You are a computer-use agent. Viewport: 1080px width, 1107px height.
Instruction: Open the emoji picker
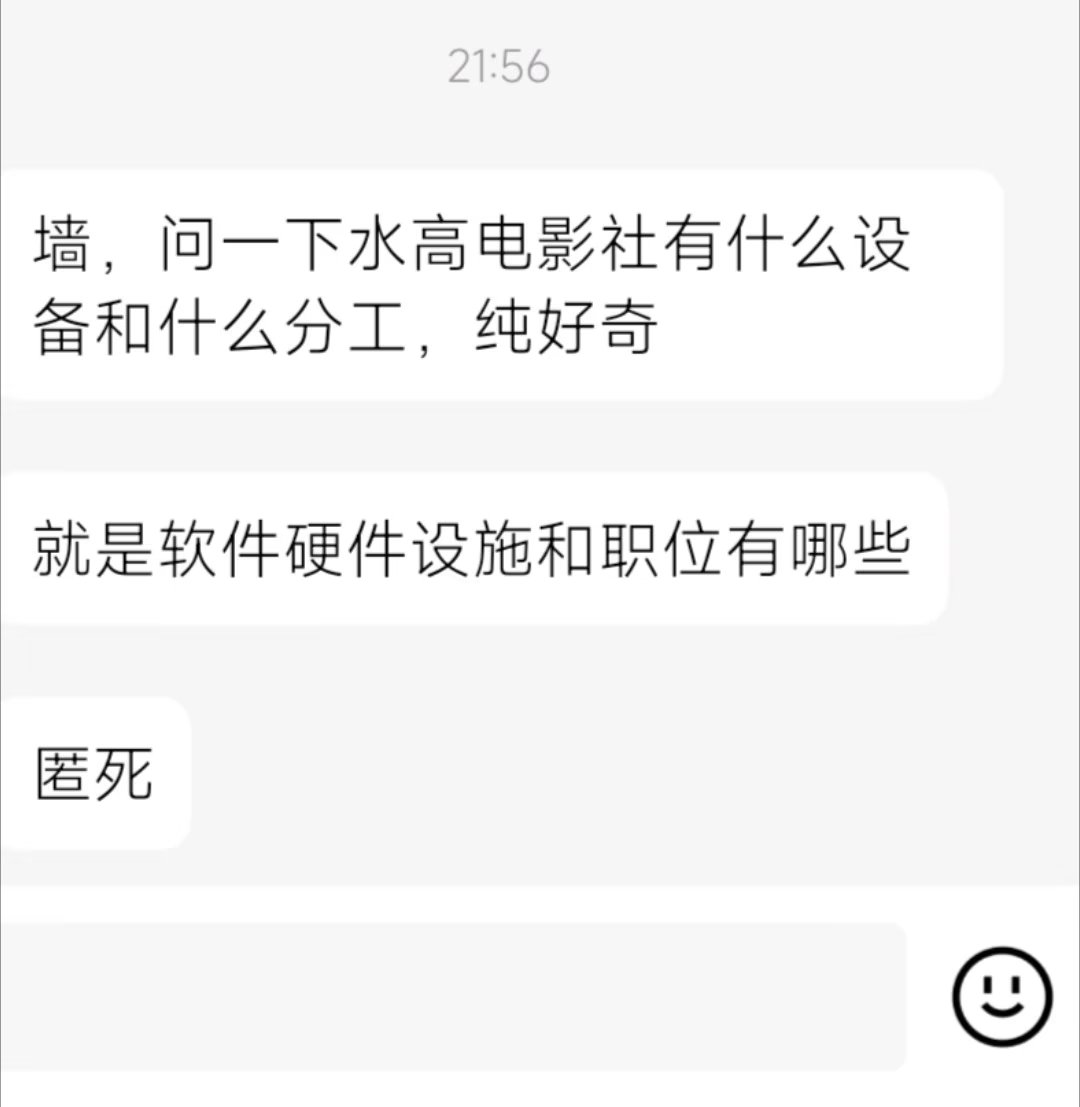[x=1001, y=997]
